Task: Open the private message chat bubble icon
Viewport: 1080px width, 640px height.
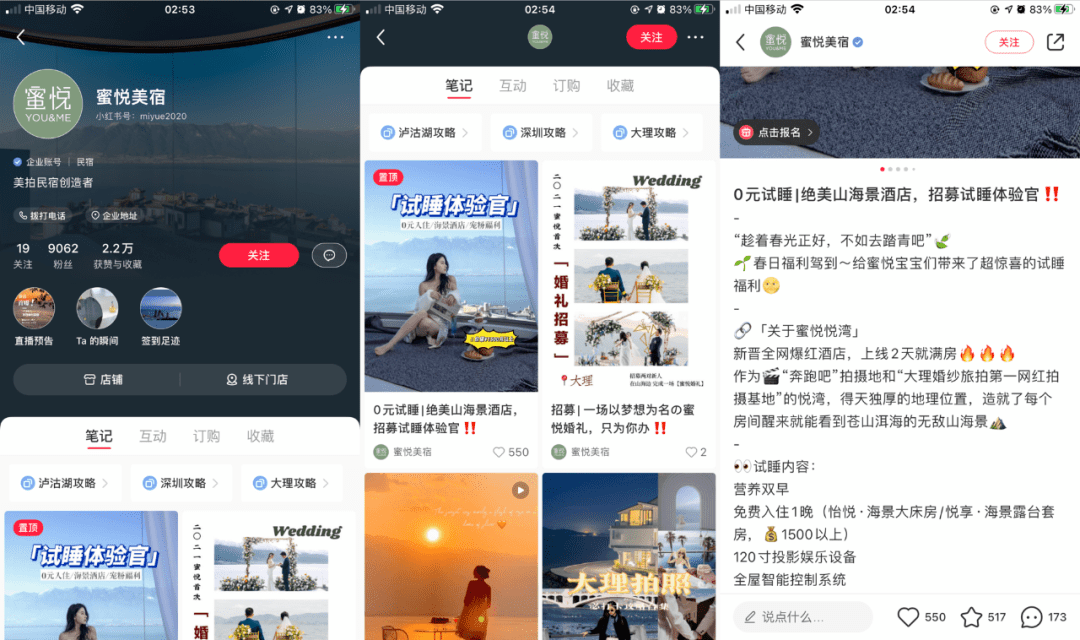Action: [329, 255]
